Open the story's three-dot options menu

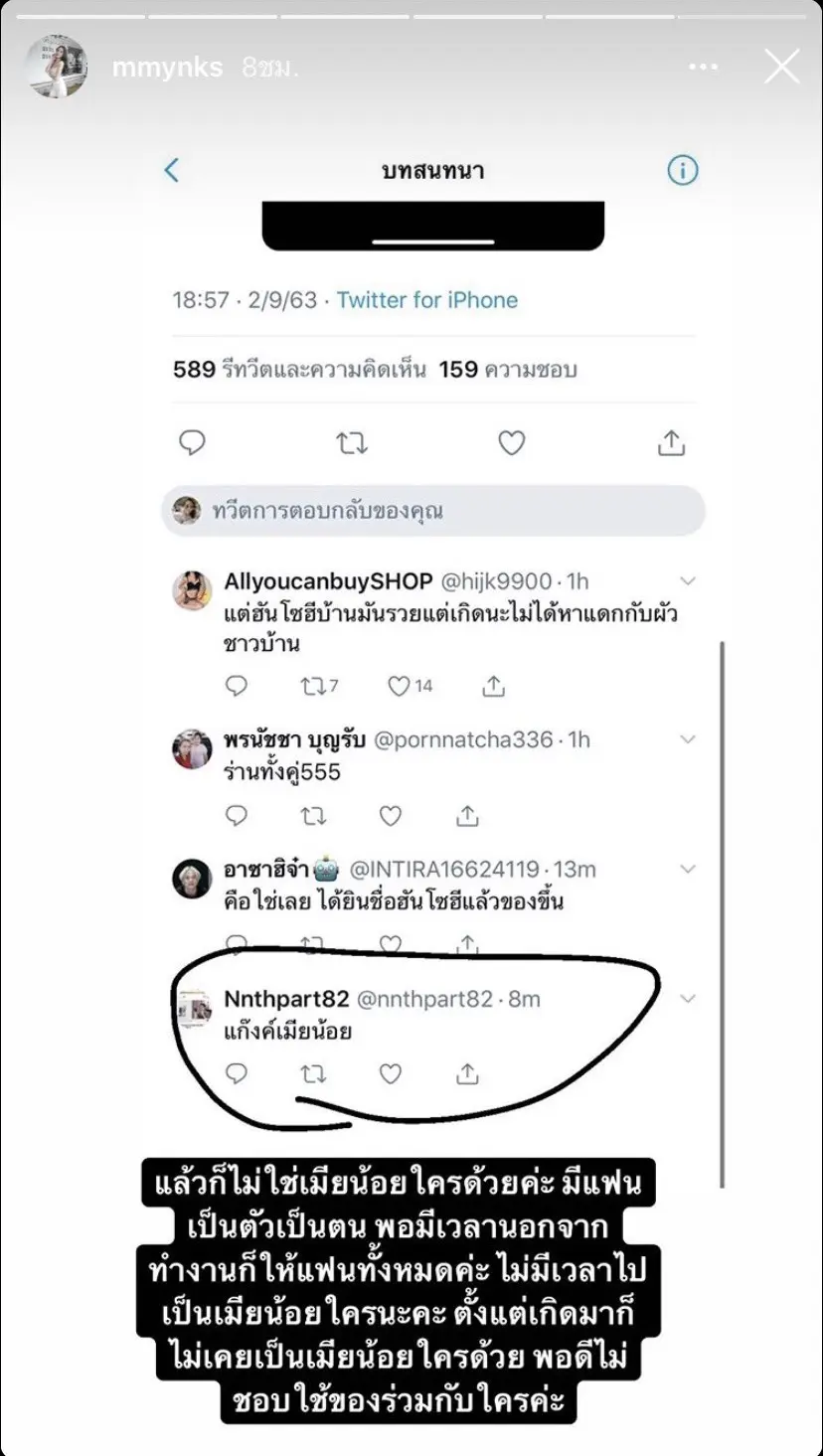point(703,67)
